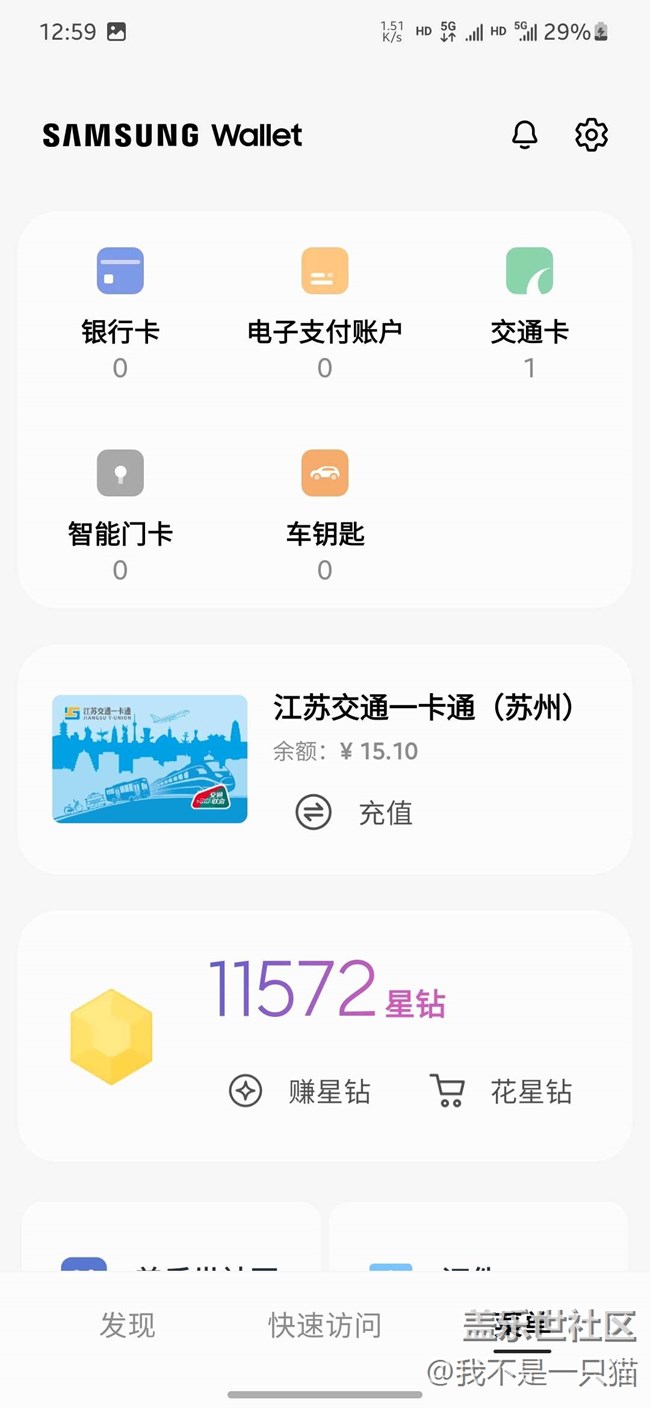Open the notifications bell
650x1408 pixels.
click(524, 135)
